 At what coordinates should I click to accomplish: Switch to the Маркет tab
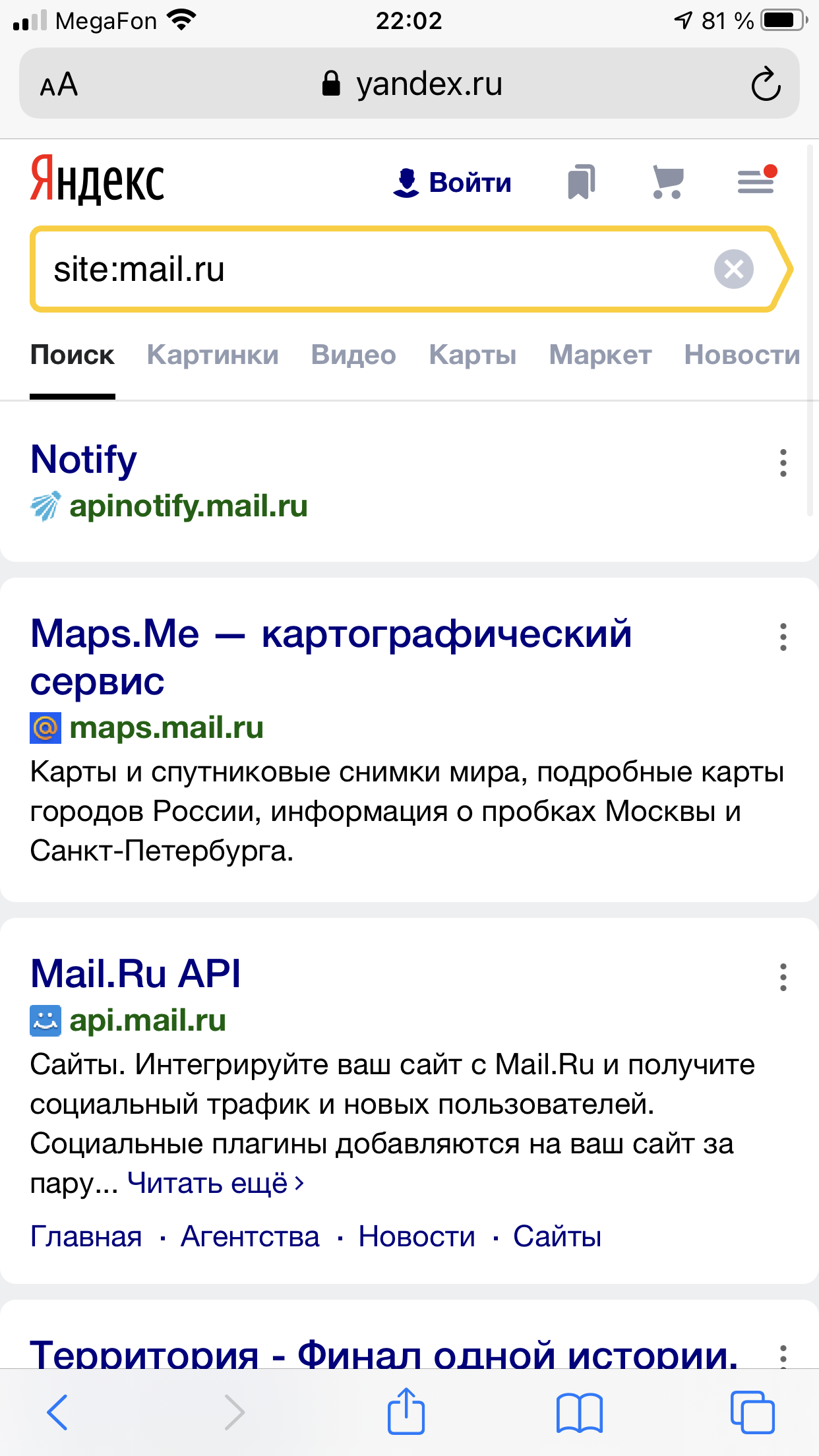tap(600, 355)
